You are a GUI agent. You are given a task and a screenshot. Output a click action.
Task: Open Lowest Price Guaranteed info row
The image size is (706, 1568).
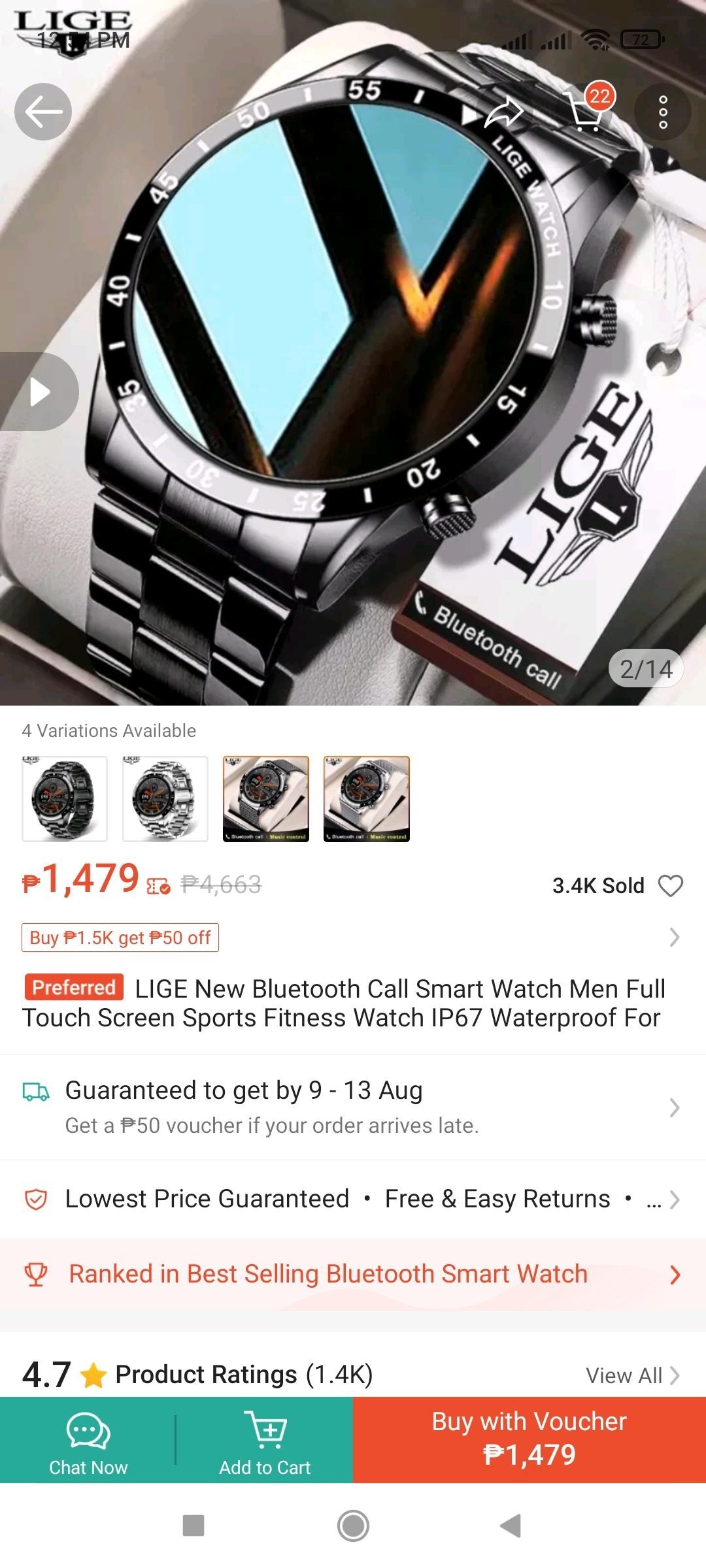[x=353, y=1199]
